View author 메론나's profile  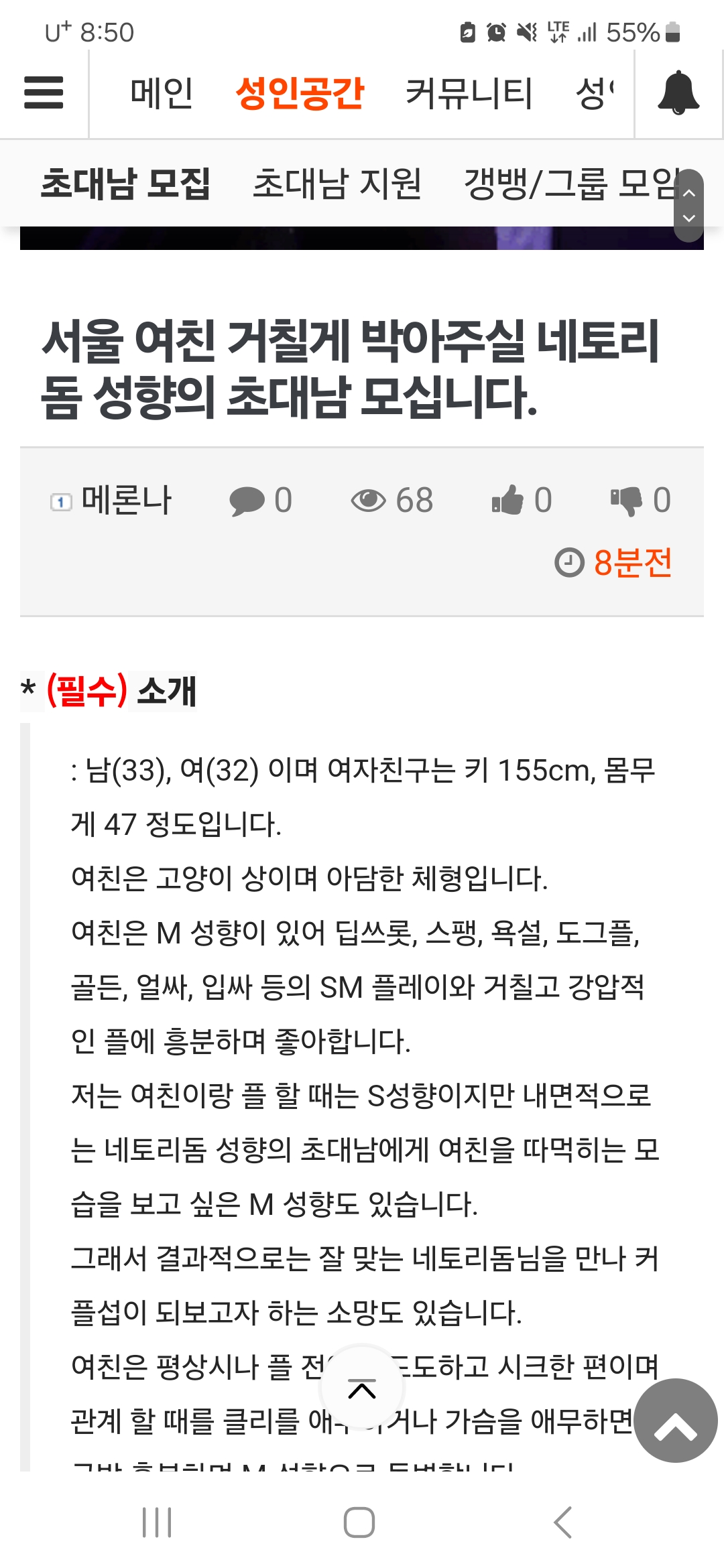click(x=125, y=500)
